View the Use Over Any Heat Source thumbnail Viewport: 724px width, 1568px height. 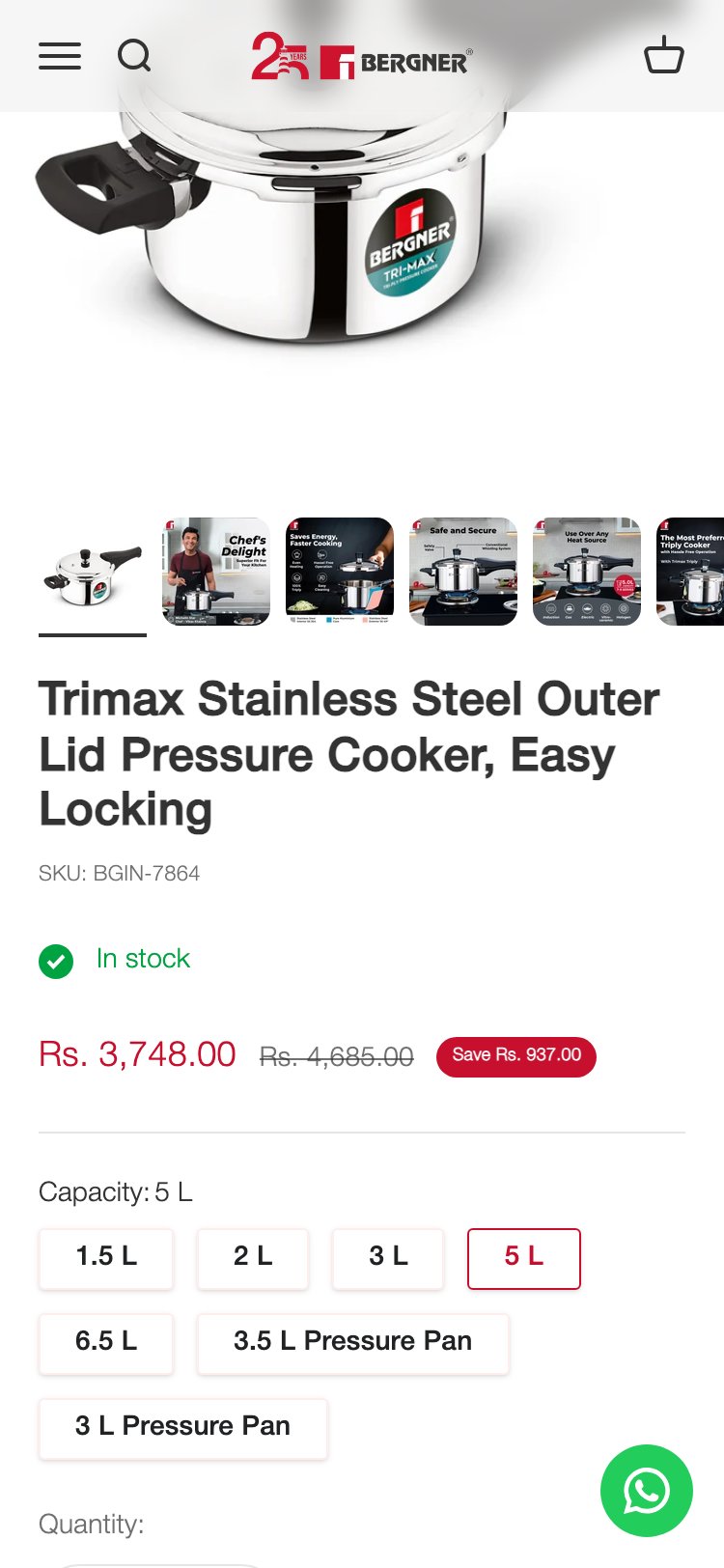tap(587, 572)
